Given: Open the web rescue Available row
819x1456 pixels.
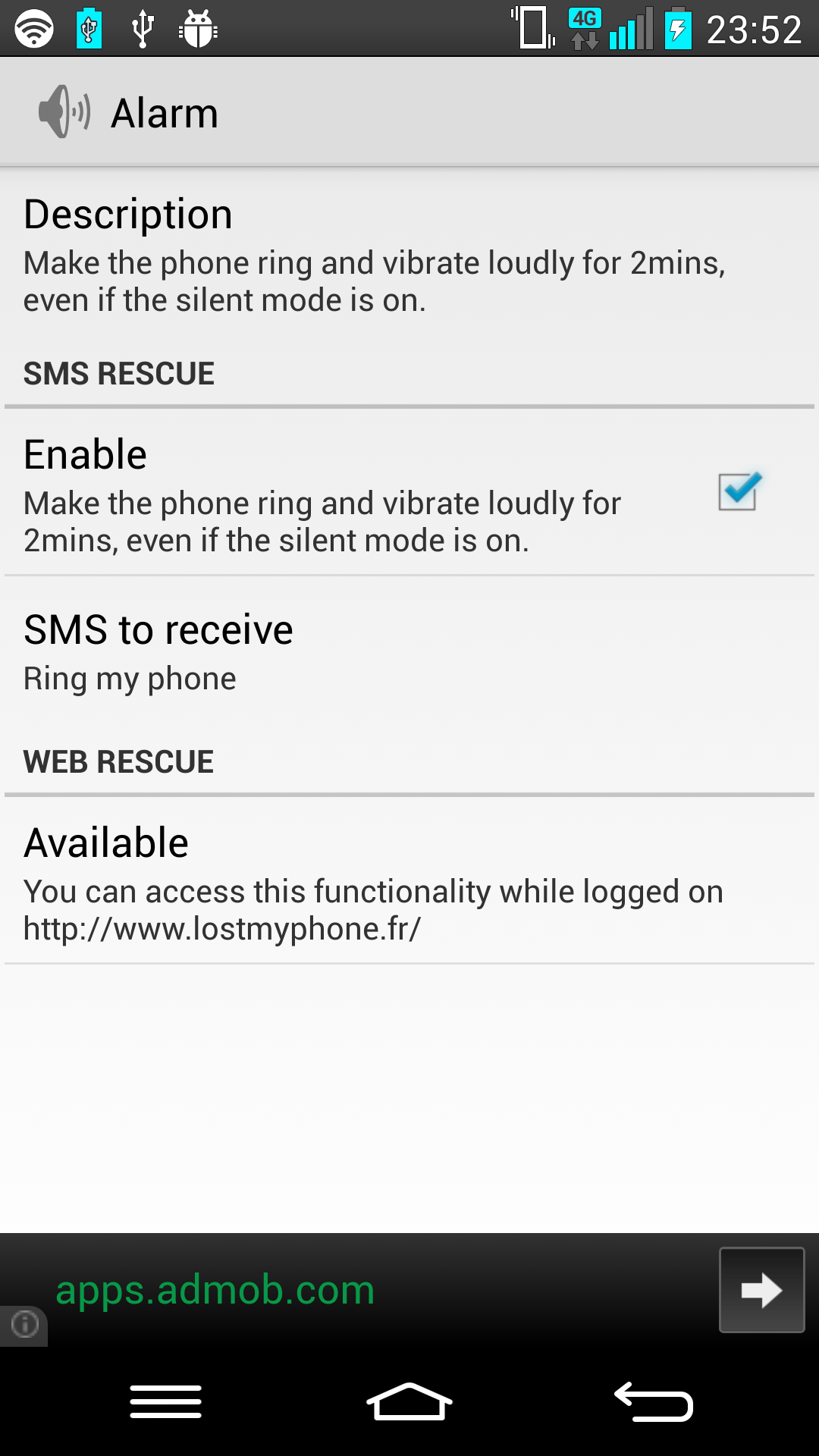Looking at the screenshot, I should tap(409, 883).
